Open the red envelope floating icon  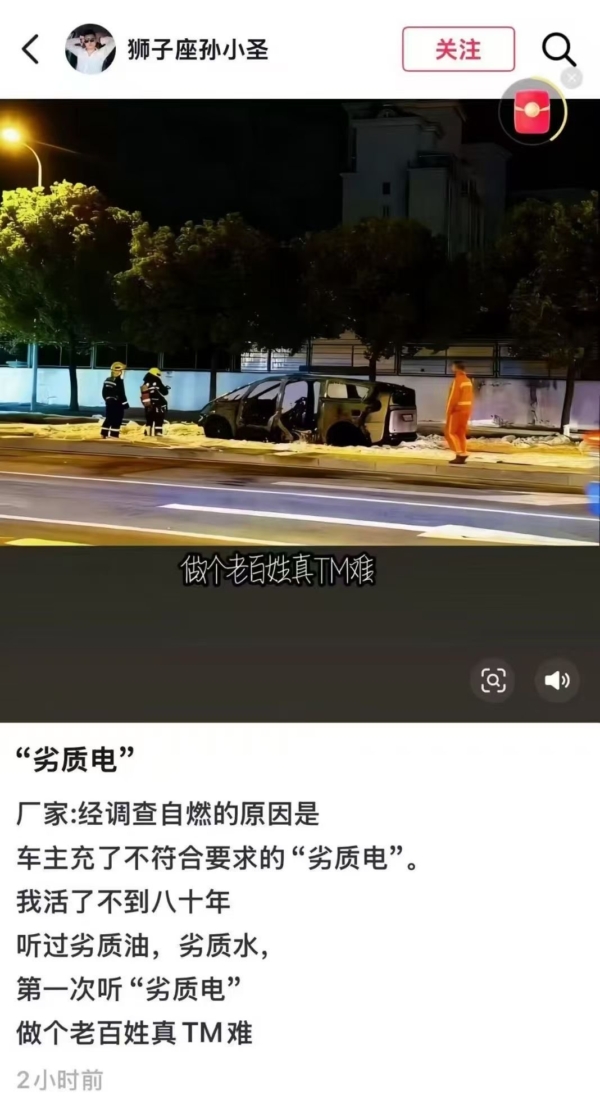click(533, 111)
